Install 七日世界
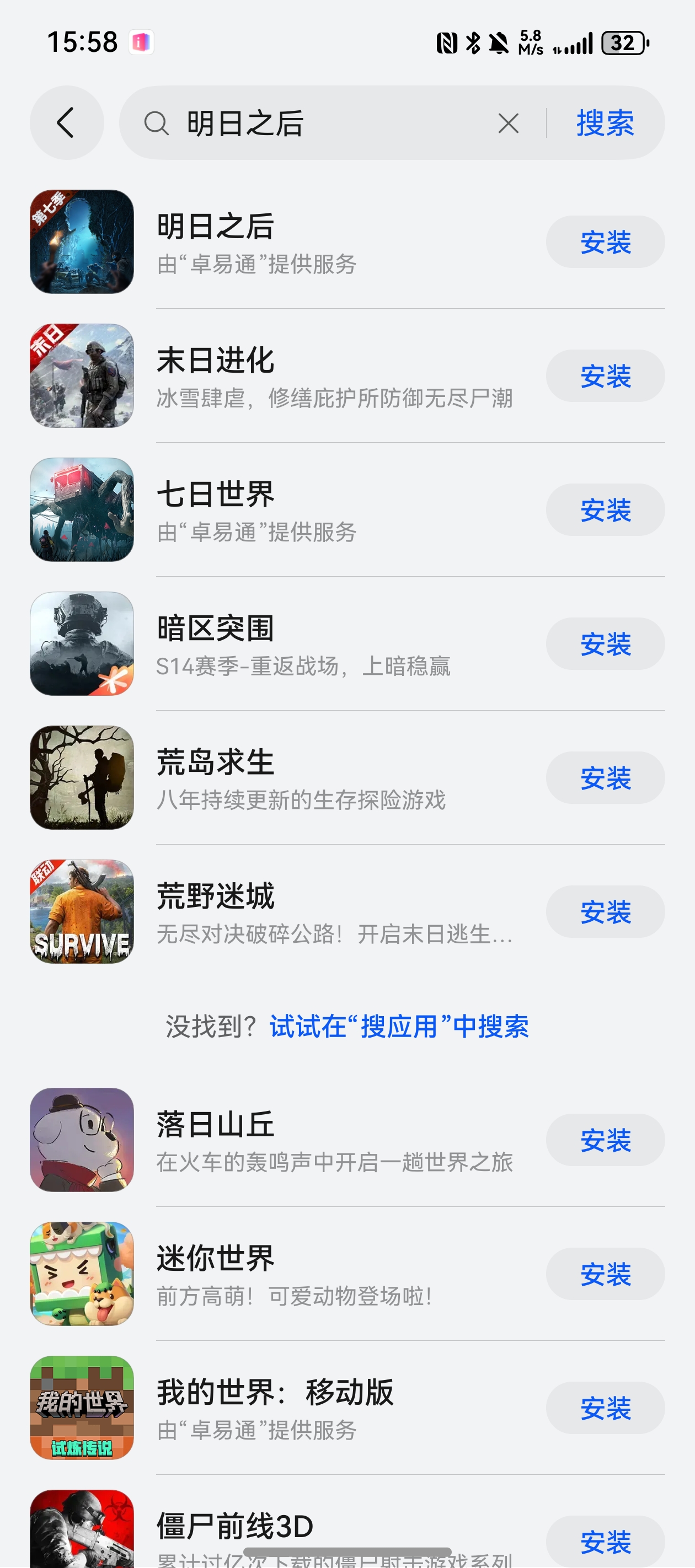The height and width of the screenshot is (1568, 695). click(x=605, y=510)
